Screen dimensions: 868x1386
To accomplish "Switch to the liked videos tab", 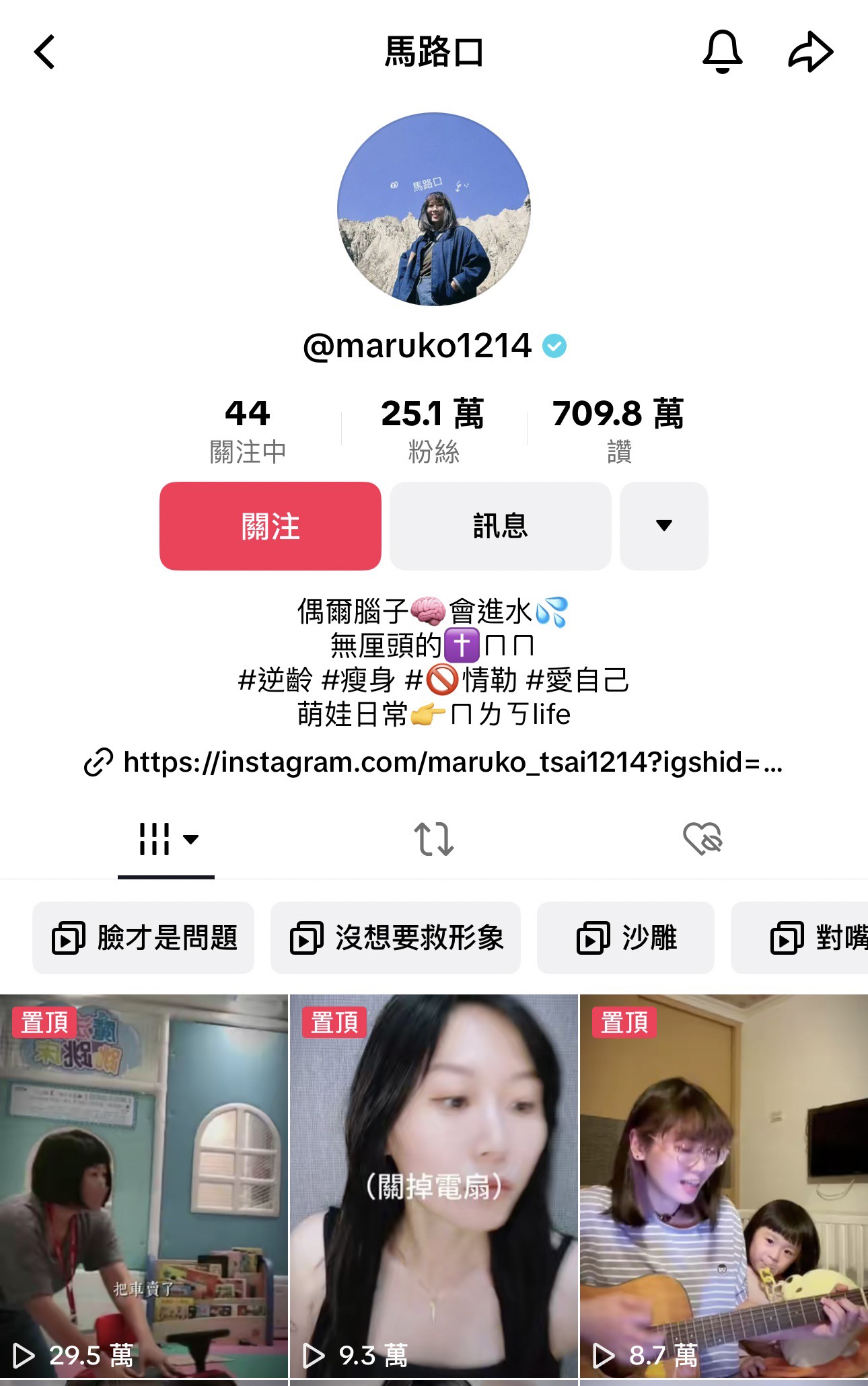I will click(x=702, y=840).
